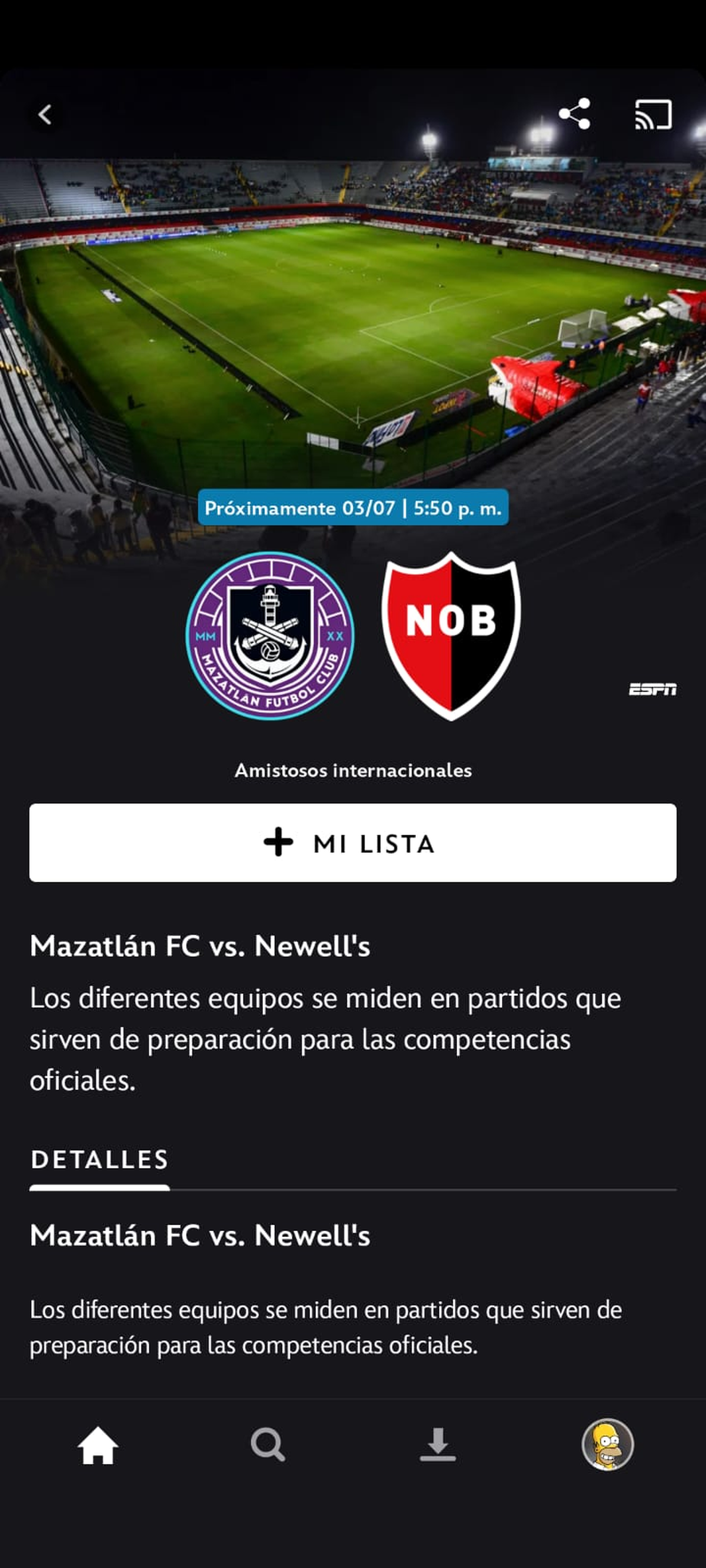Open the downloads tab
The width and height of the screenshot is (706, 1568).
pyautogui.click(x=437, y=1445)
